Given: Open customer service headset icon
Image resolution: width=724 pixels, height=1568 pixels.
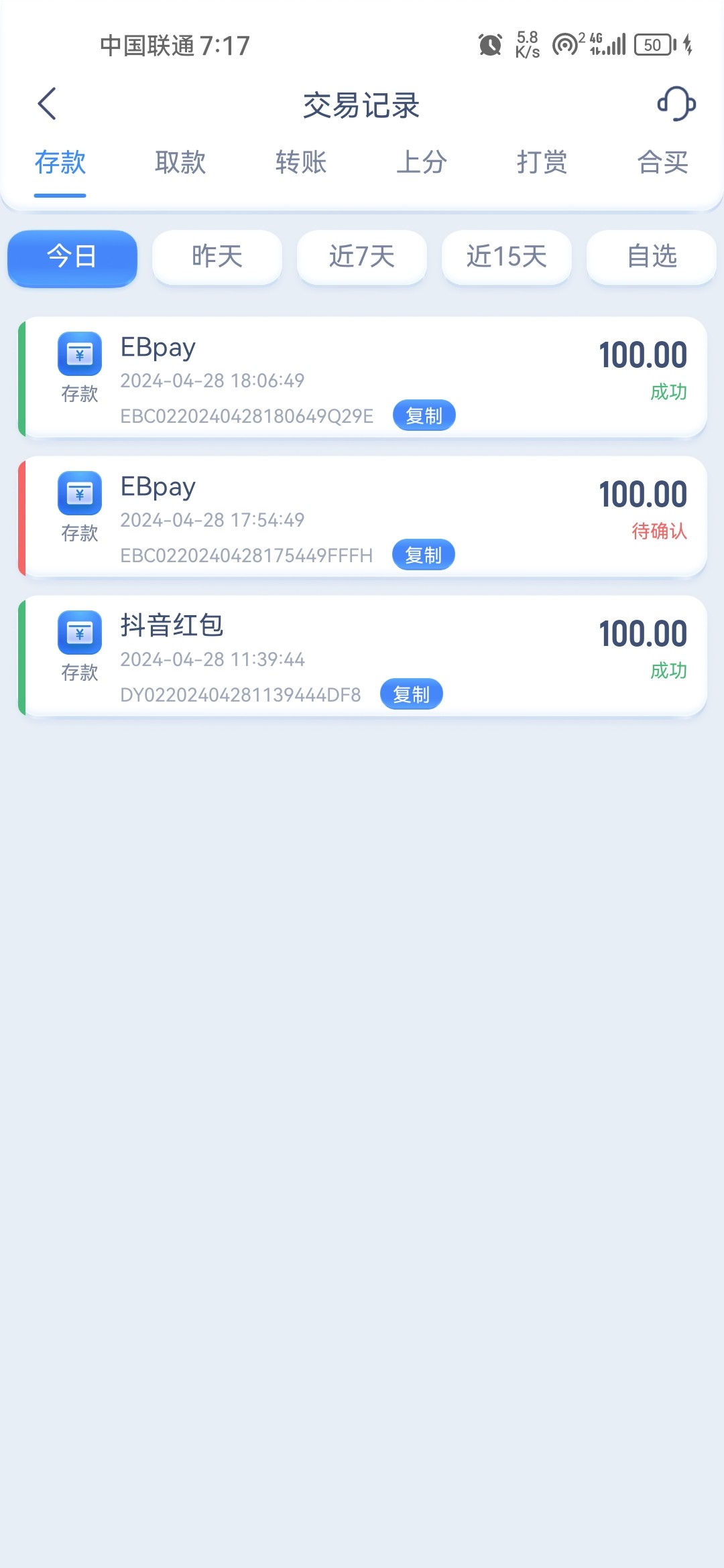Looking at the screenshot, I should click(676, 104).
